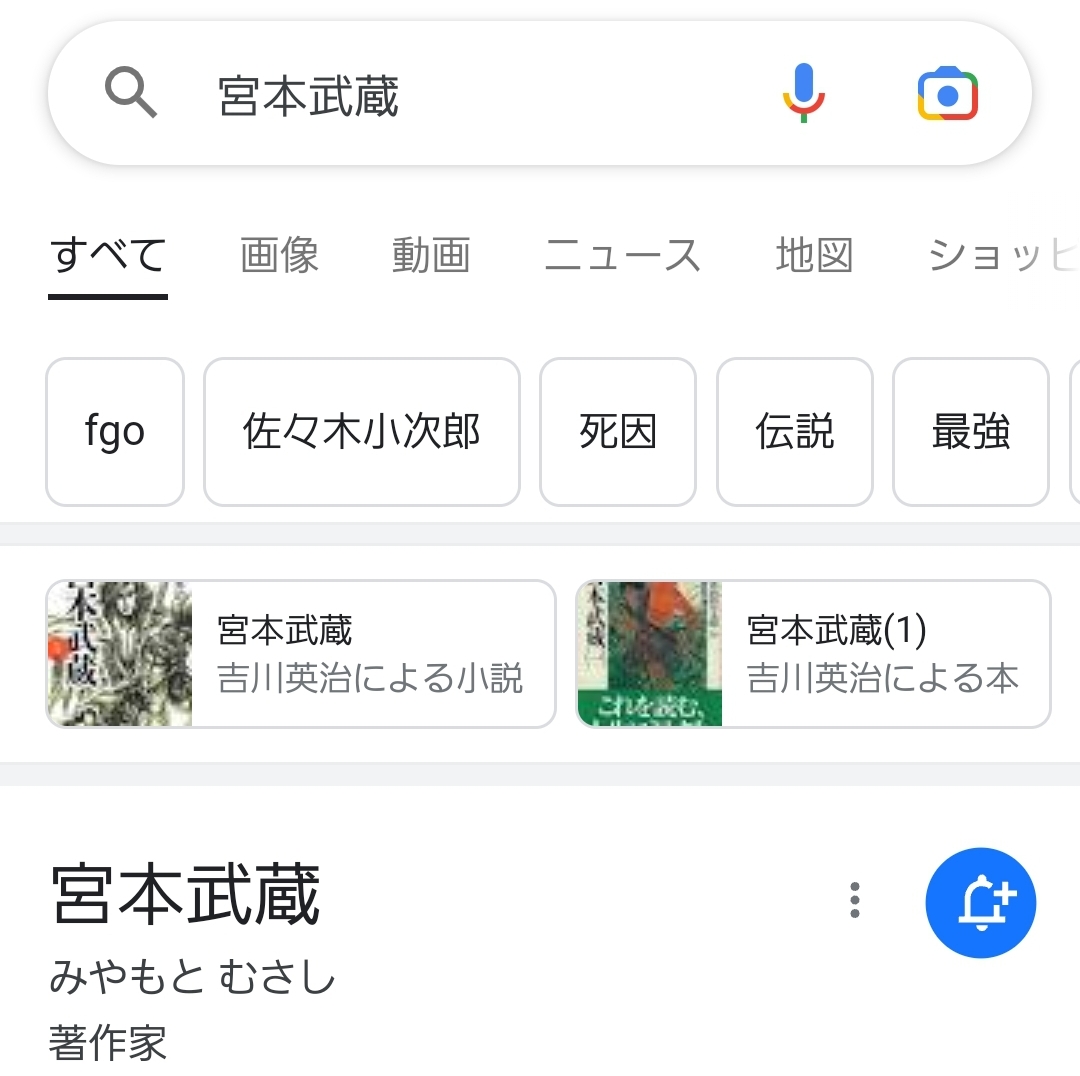
Task: Switch to the 地図 tab
Action: (x=814, y=256)
